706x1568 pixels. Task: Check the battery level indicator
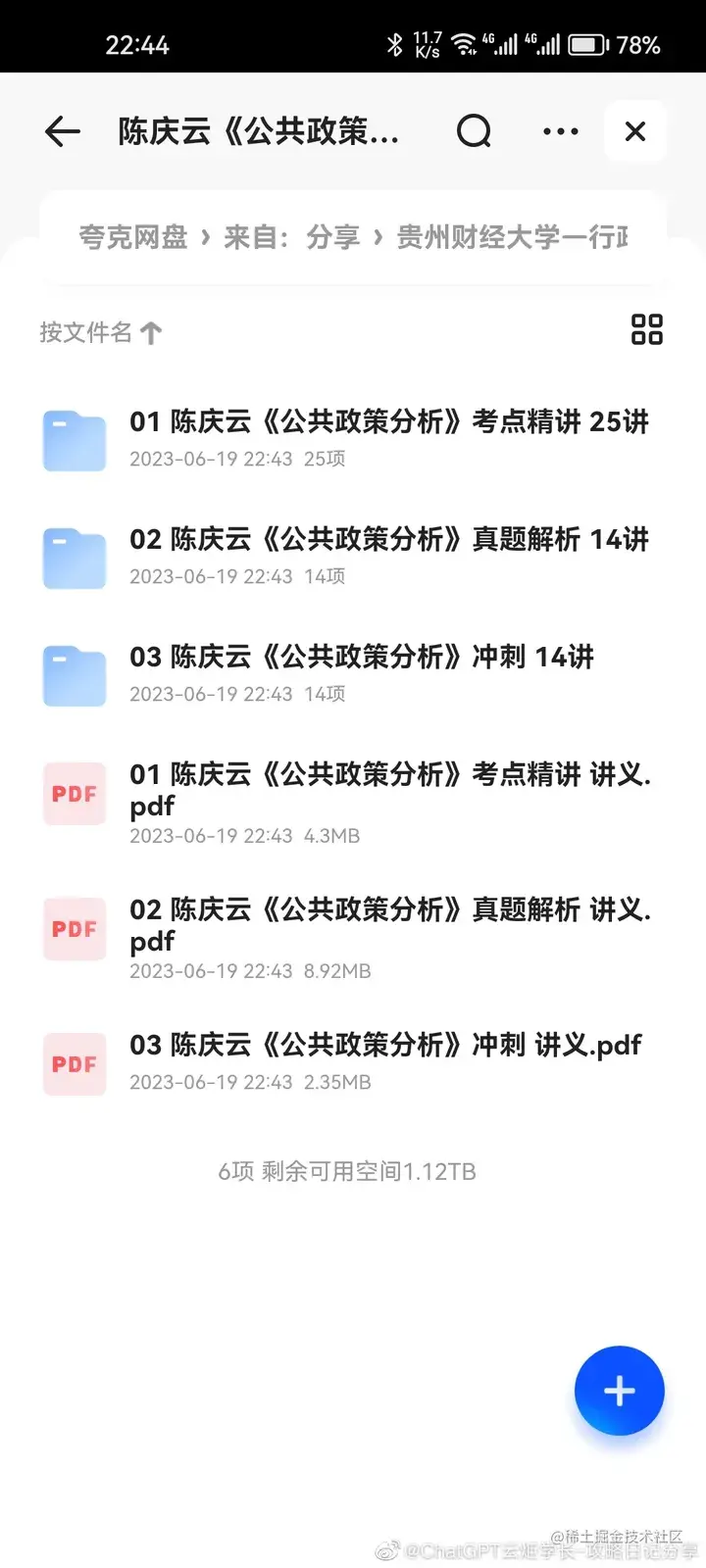586,43
